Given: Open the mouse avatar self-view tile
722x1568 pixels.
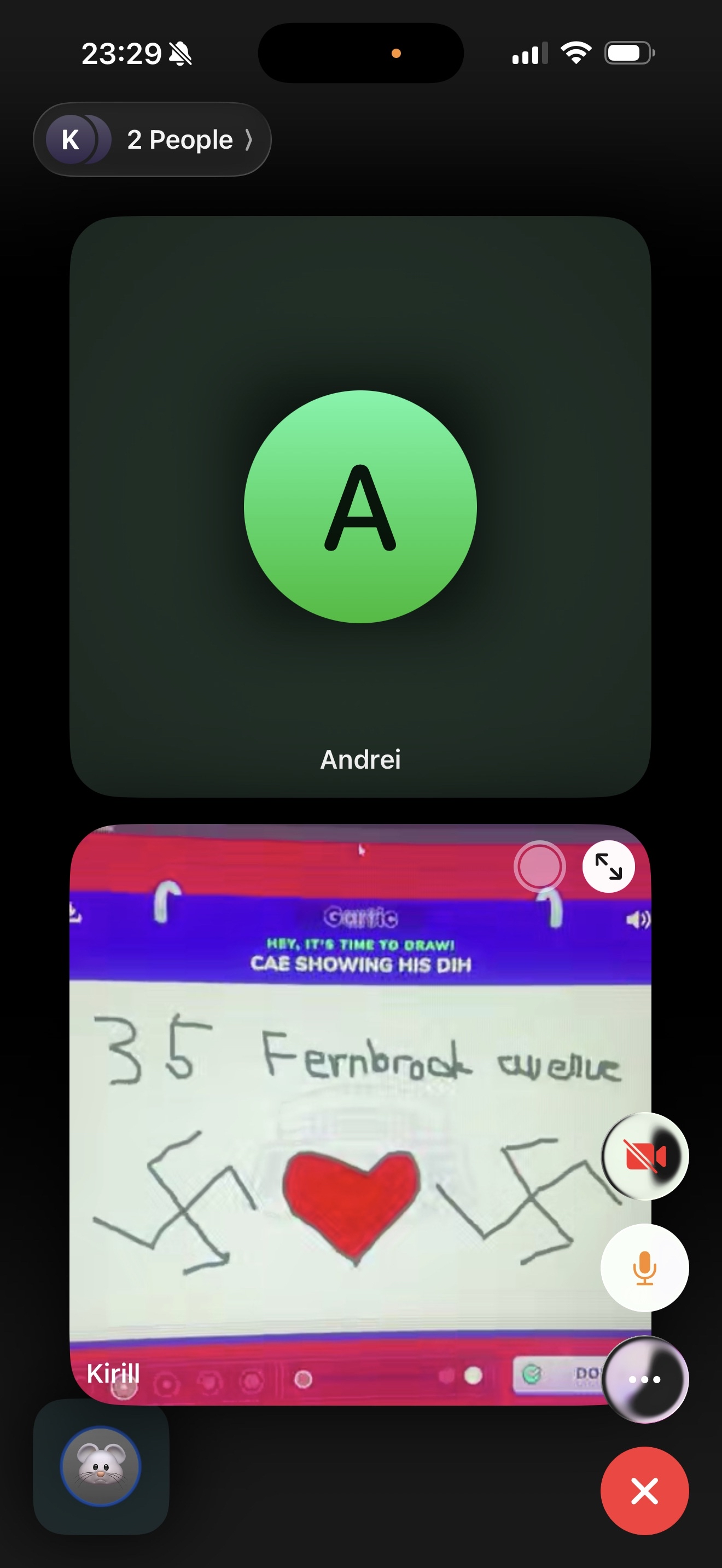Looking at the screenshot, I should [101, 1466].
